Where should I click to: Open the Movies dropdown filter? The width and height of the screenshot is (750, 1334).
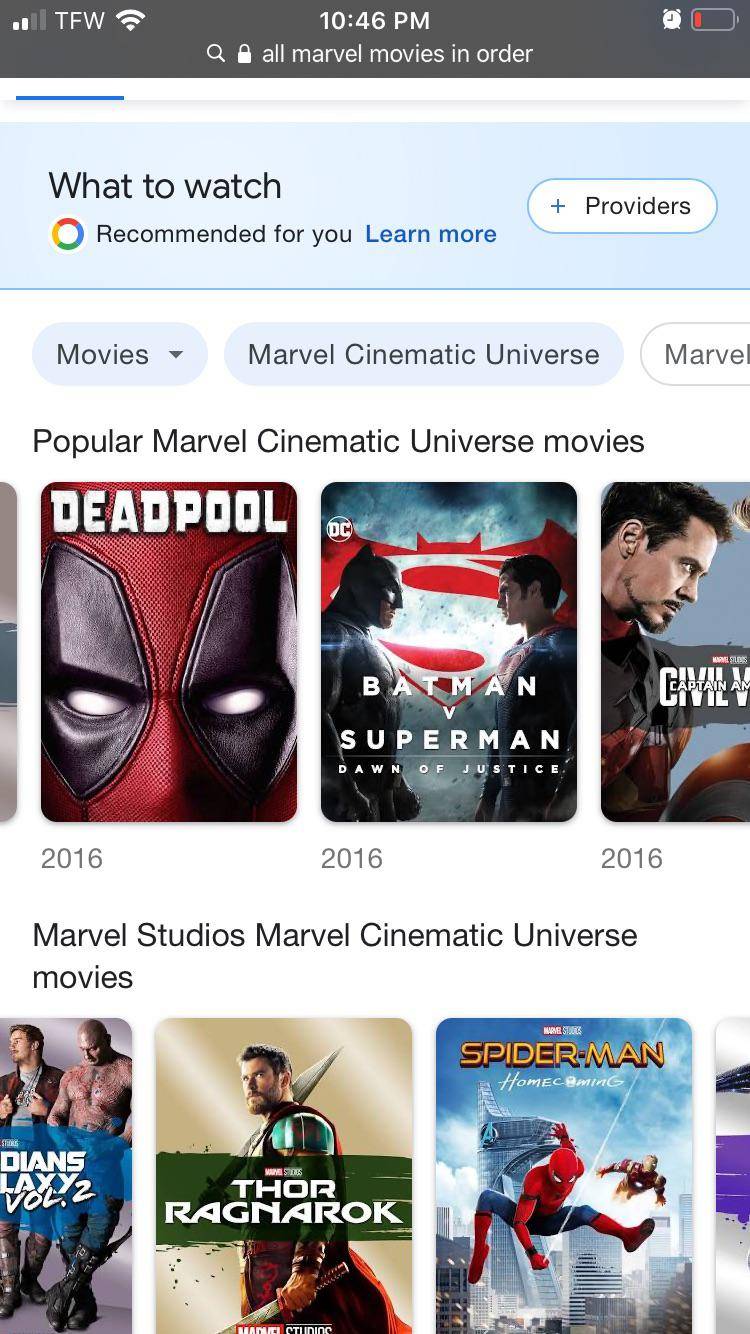[x=119, y=354]
